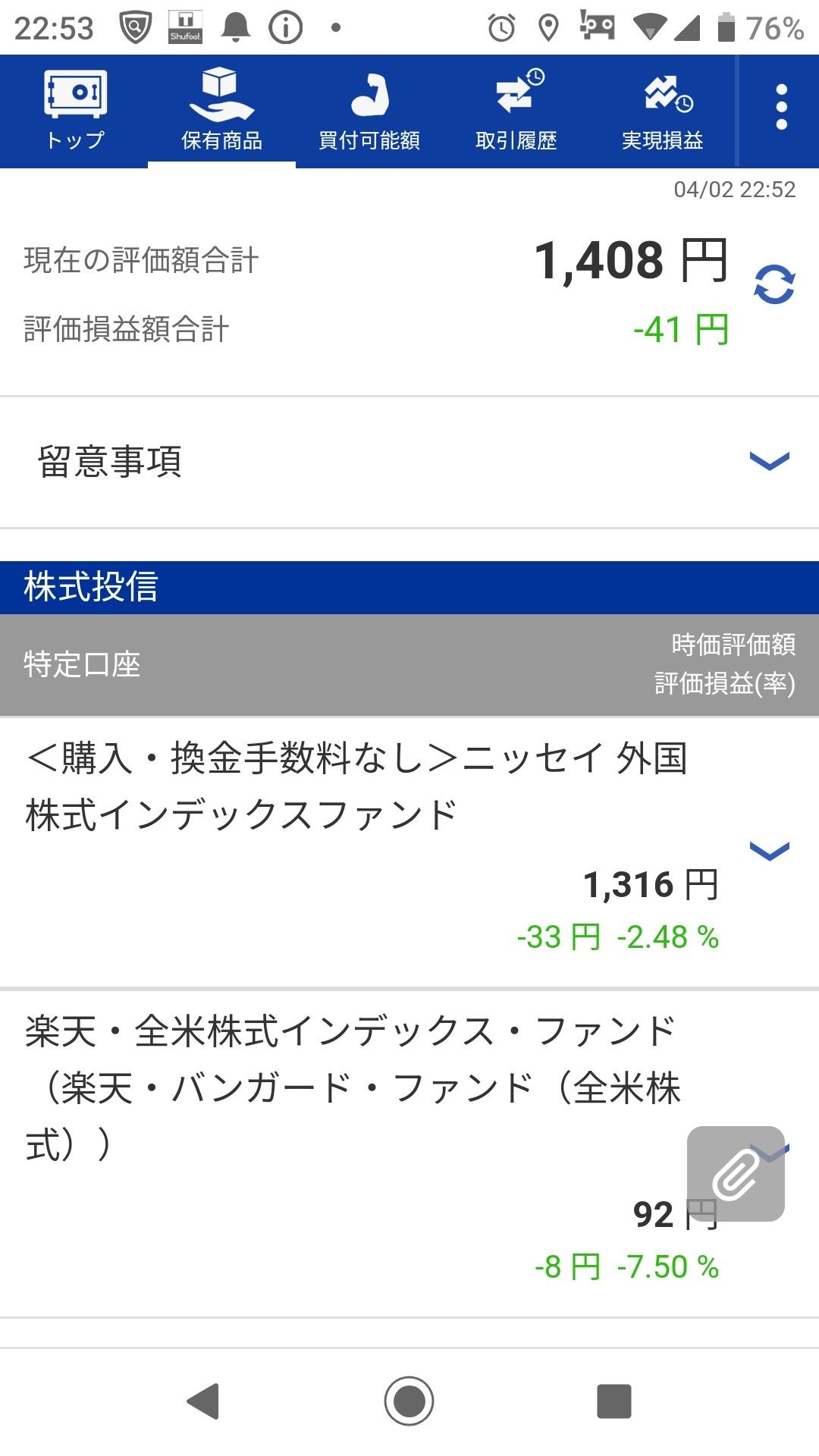
Task: Select the 保有商品 tab
Action: point(221,111)
